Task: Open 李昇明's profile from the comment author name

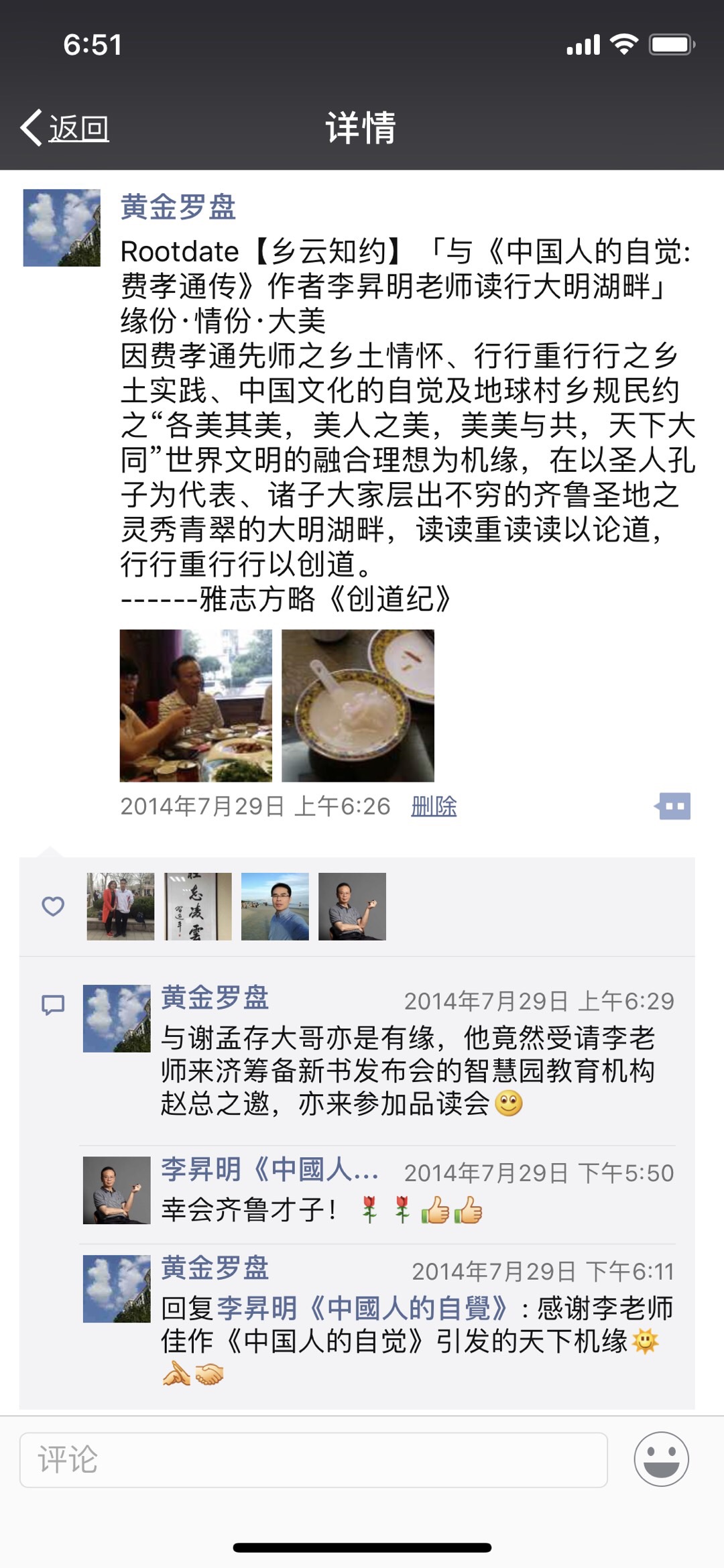Action: pos(269,1170)
